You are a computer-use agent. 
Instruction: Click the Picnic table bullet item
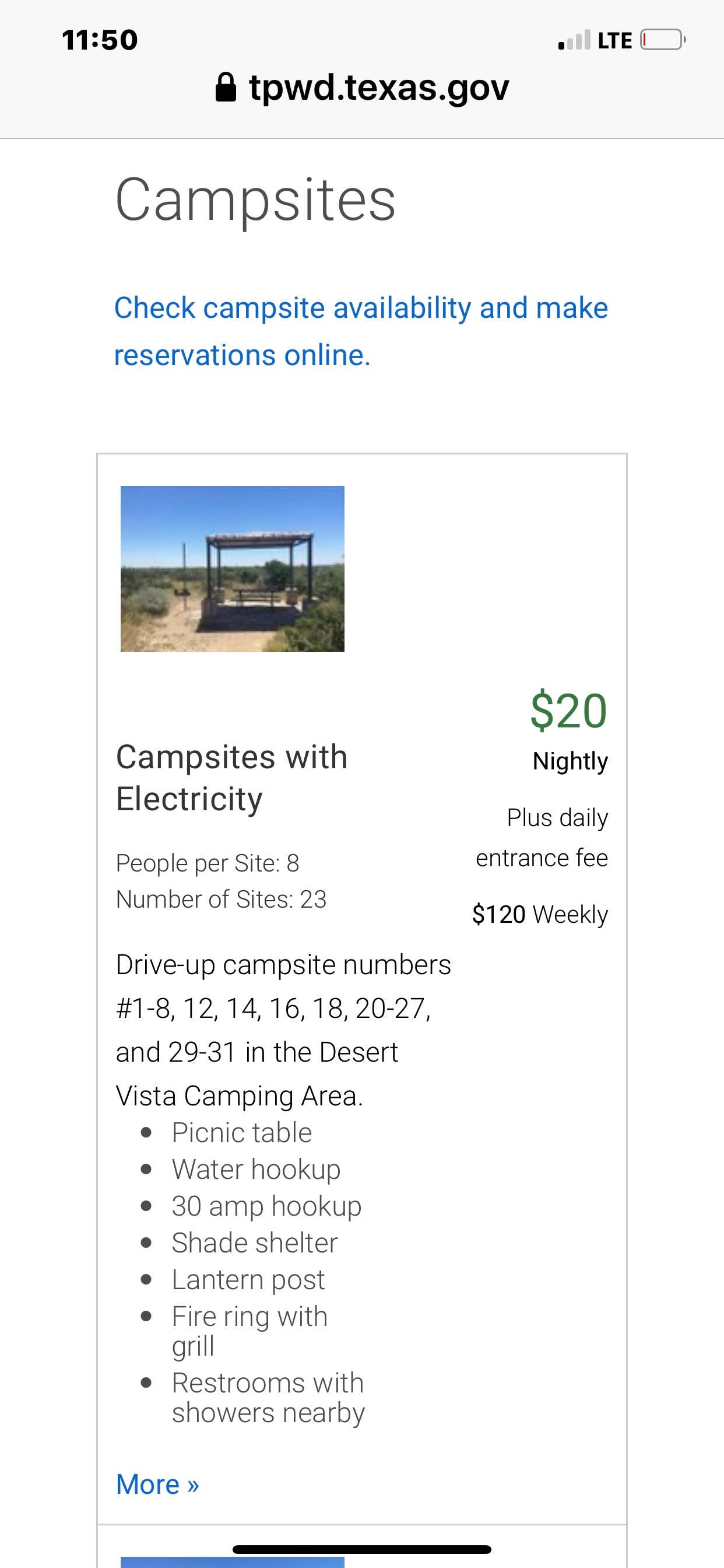(241, 1132)
